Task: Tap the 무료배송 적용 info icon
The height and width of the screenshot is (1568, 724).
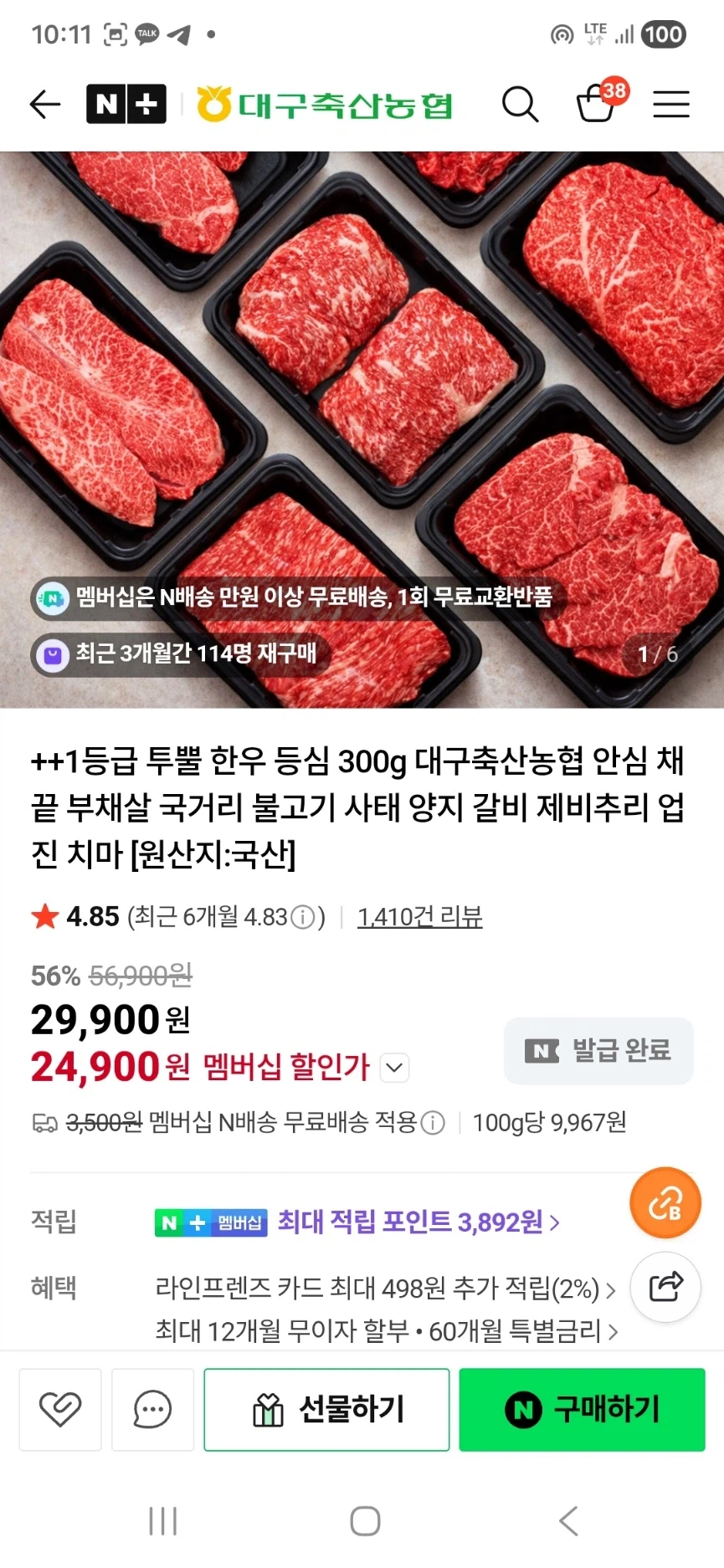Action: click(434, 1123)
